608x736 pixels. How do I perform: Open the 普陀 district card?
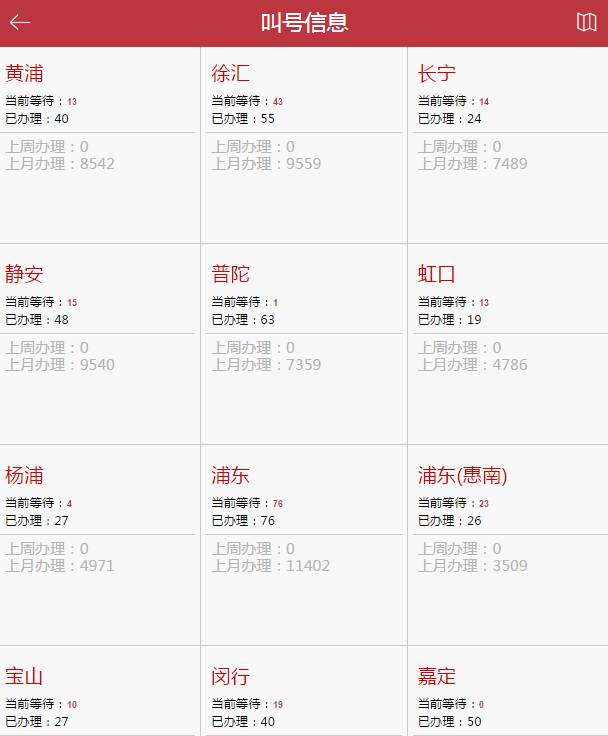(304, 344)
